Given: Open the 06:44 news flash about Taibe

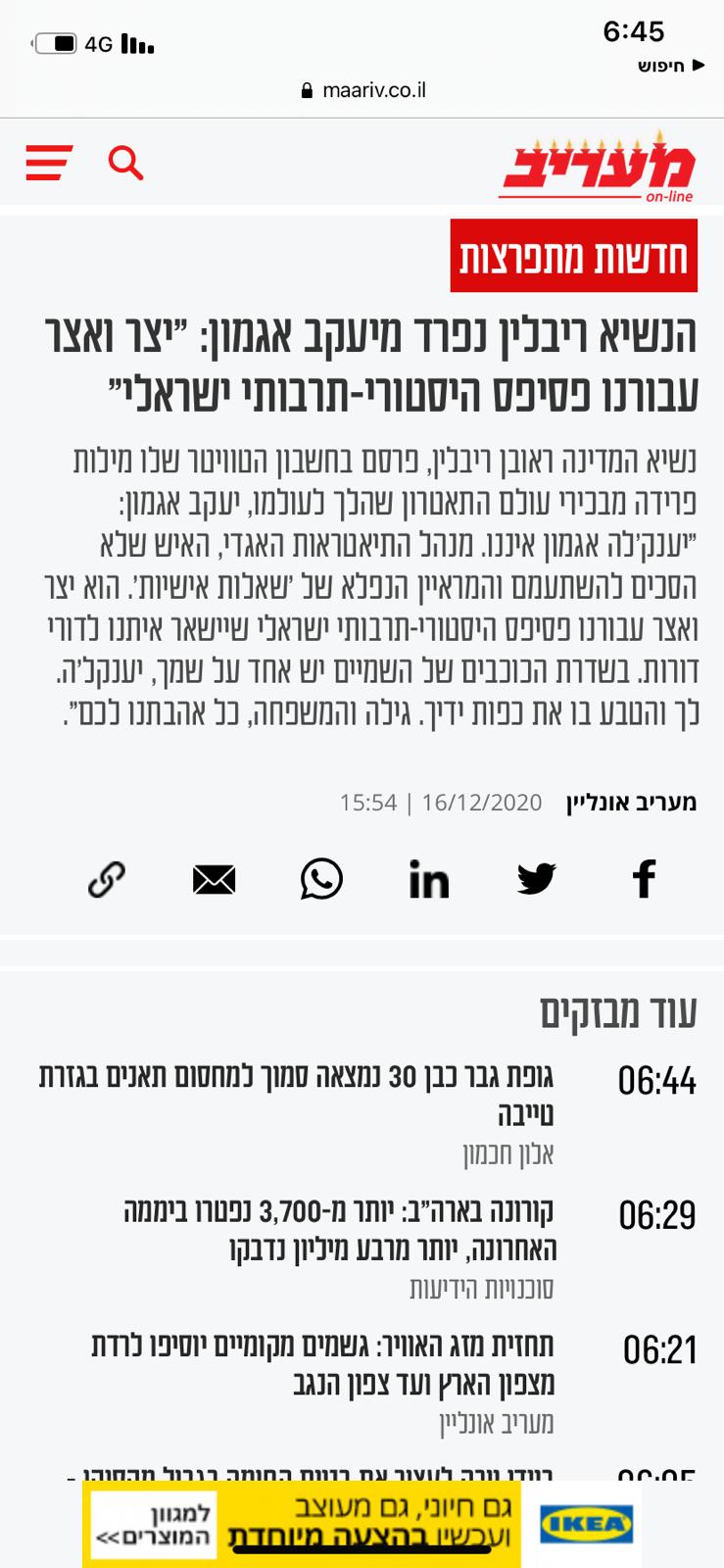Looking at the screenshot, I should (x=296, y=1095).
